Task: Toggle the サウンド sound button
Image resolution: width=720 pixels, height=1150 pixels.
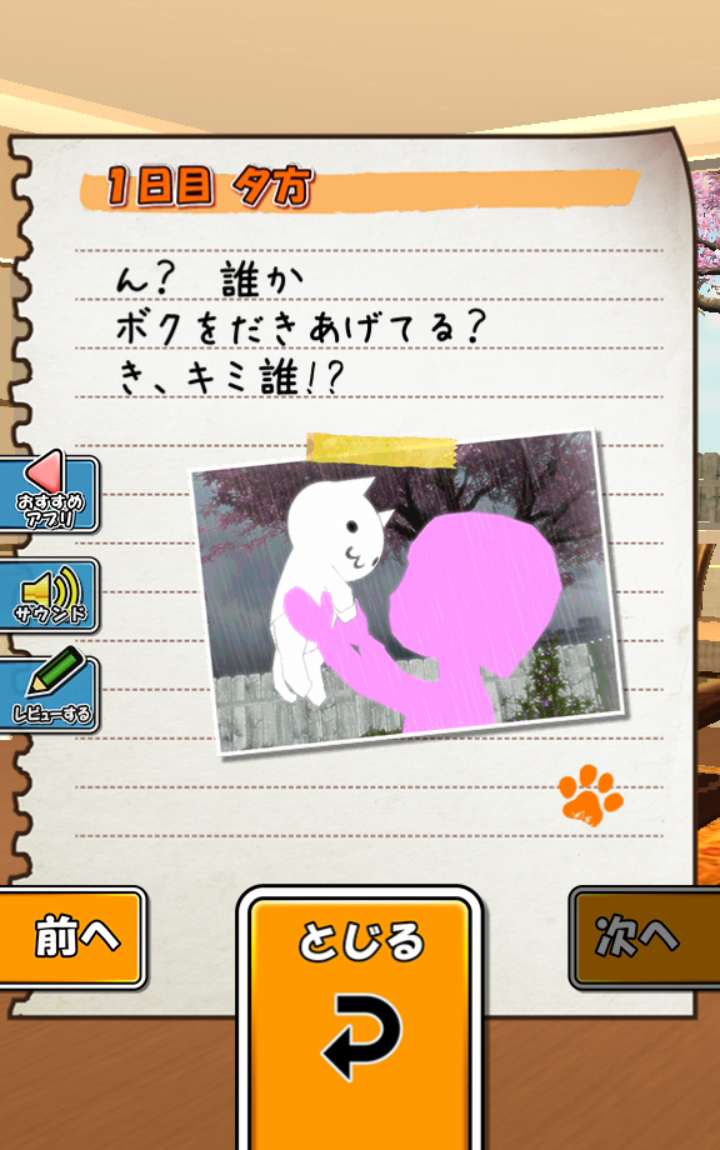Action: click(x=50, y=595)
